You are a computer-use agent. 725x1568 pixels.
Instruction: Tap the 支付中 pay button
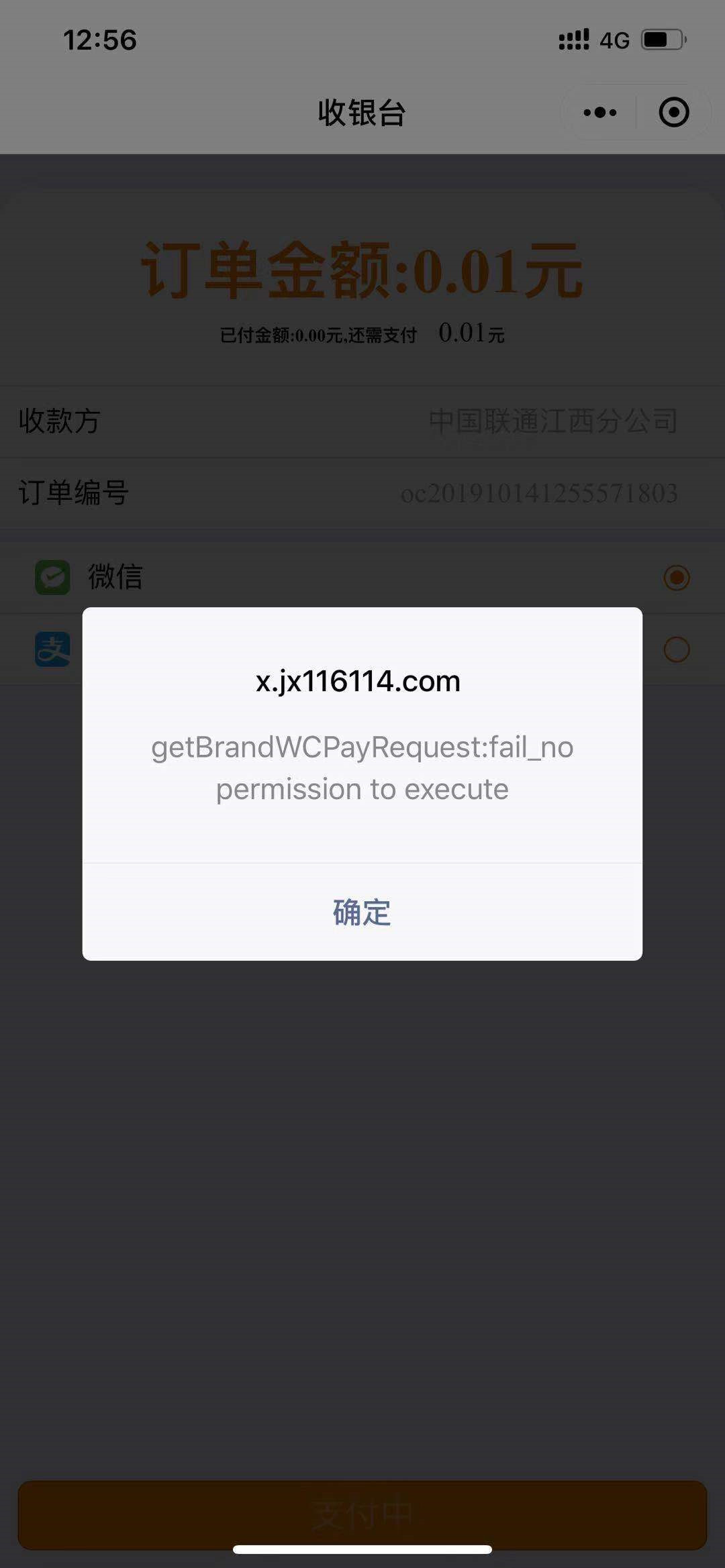click(x=362, y=1514)
